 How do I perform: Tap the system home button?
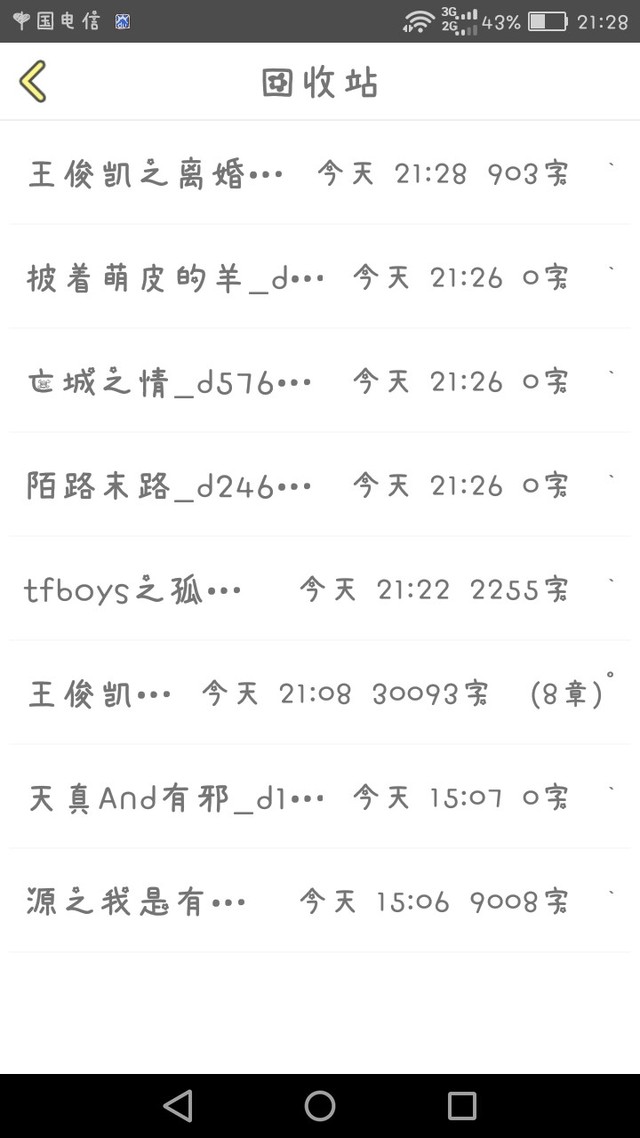[x=320, y=1105]
